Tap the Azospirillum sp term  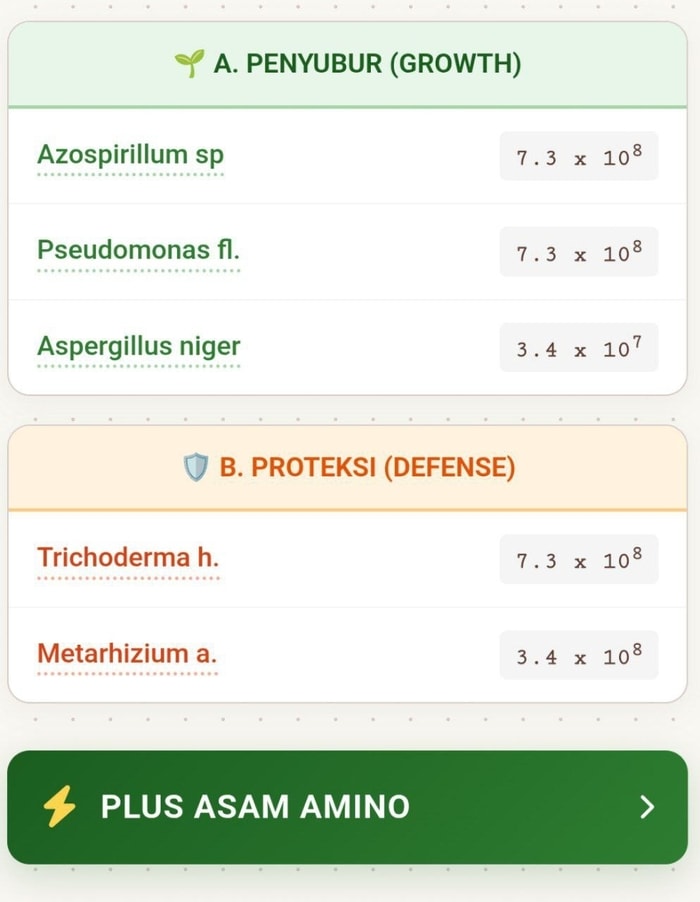click(130, 155)
